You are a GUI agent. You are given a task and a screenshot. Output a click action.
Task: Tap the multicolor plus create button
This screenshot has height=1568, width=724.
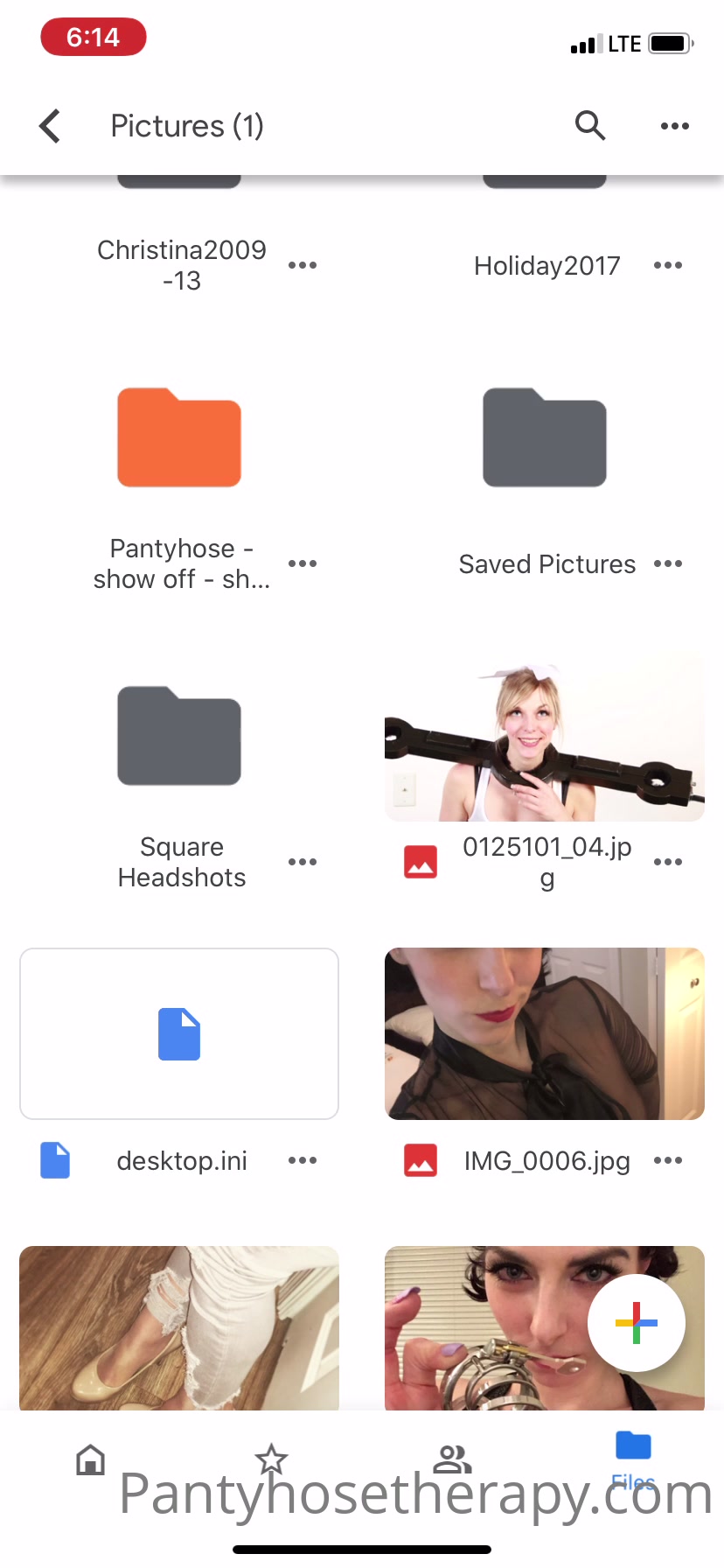point(637,1323)
